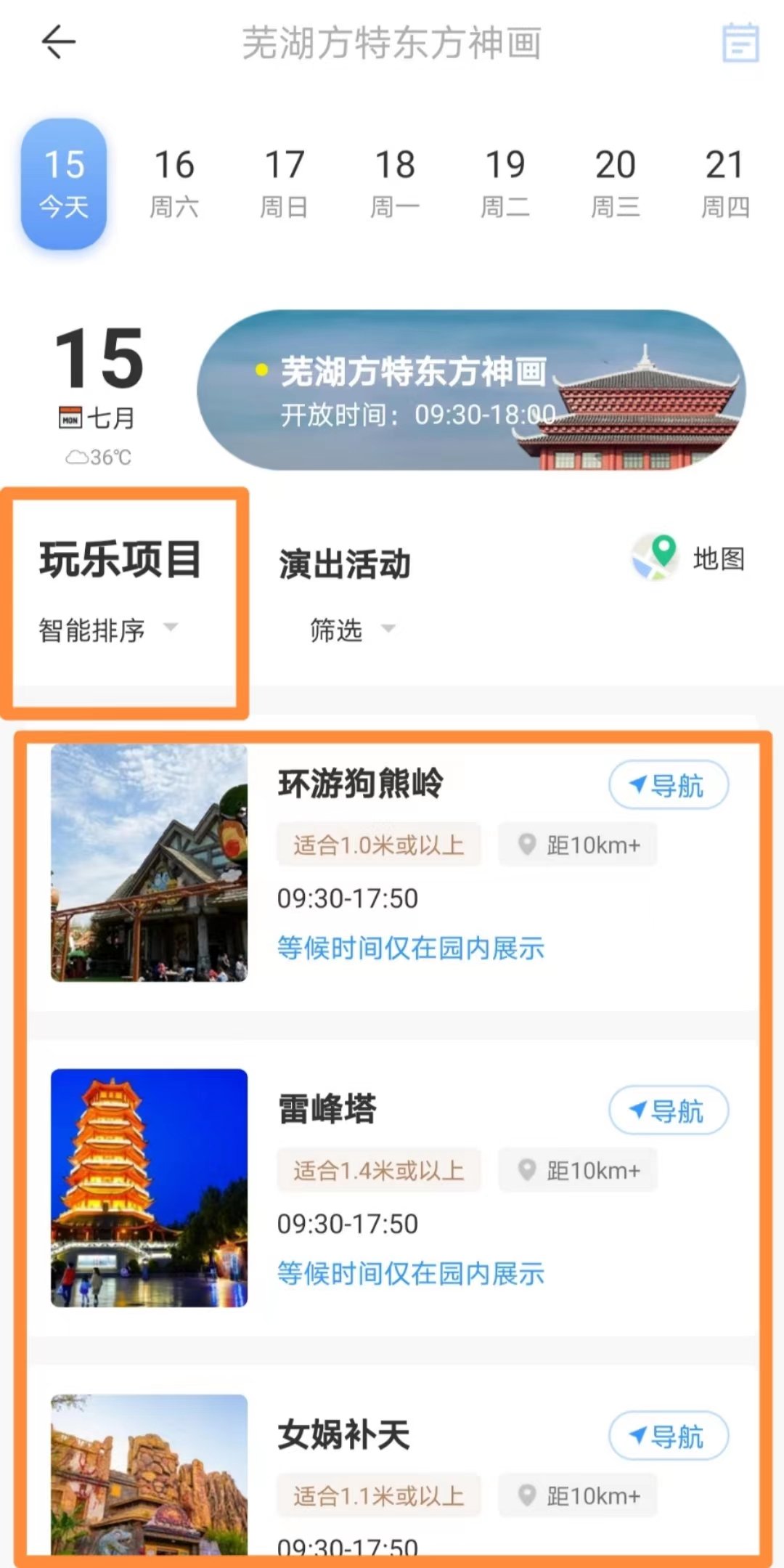The image size is (784, 1568).
Task: Open the 芜湖方特东方神画 park banner
Action: (x=470, y=391)
